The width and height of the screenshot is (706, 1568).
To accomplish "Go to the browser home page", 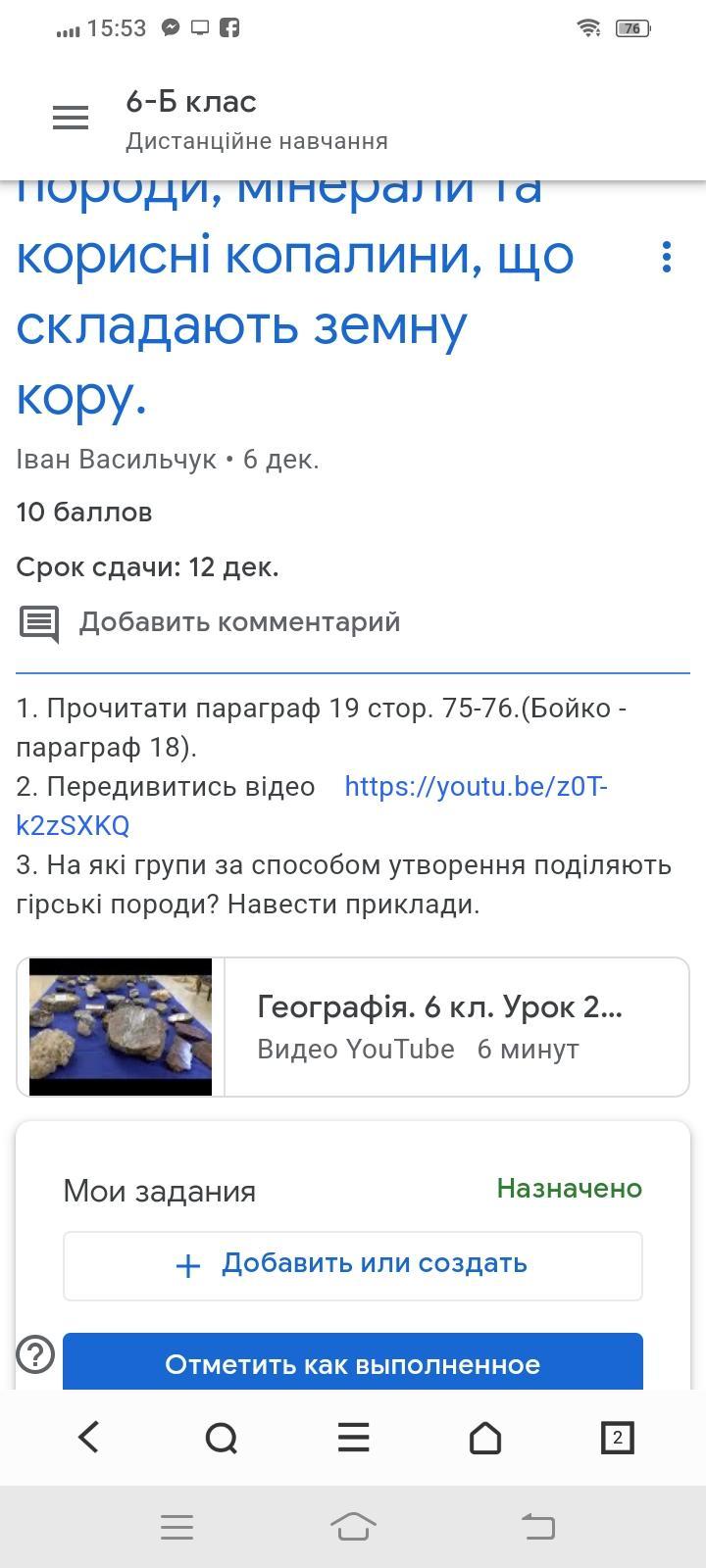I will click(485, 1438).
